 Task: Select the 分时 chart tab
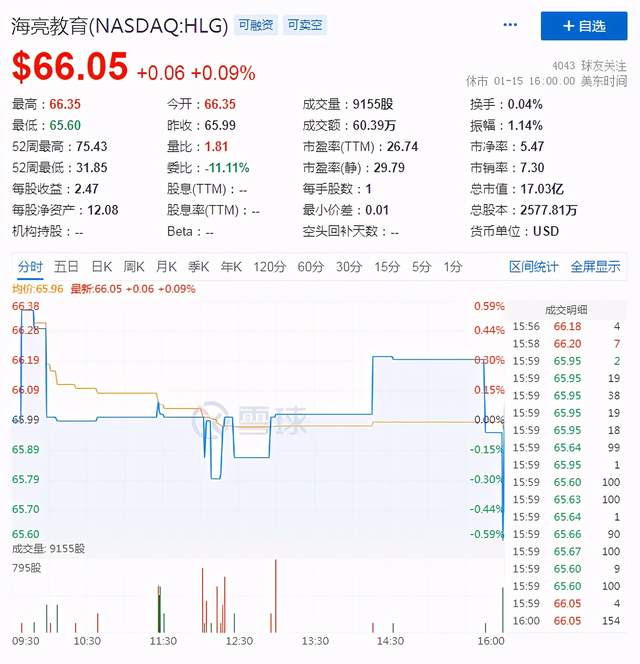(x=31, y=266)
